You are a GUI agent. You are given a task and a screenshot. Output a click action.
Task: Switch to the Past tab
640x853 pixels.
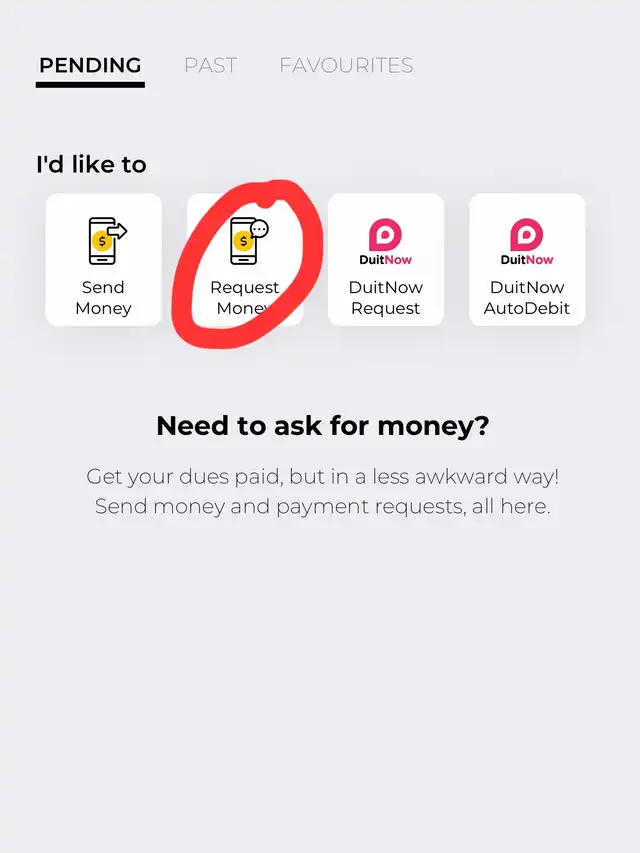(211, 66)
